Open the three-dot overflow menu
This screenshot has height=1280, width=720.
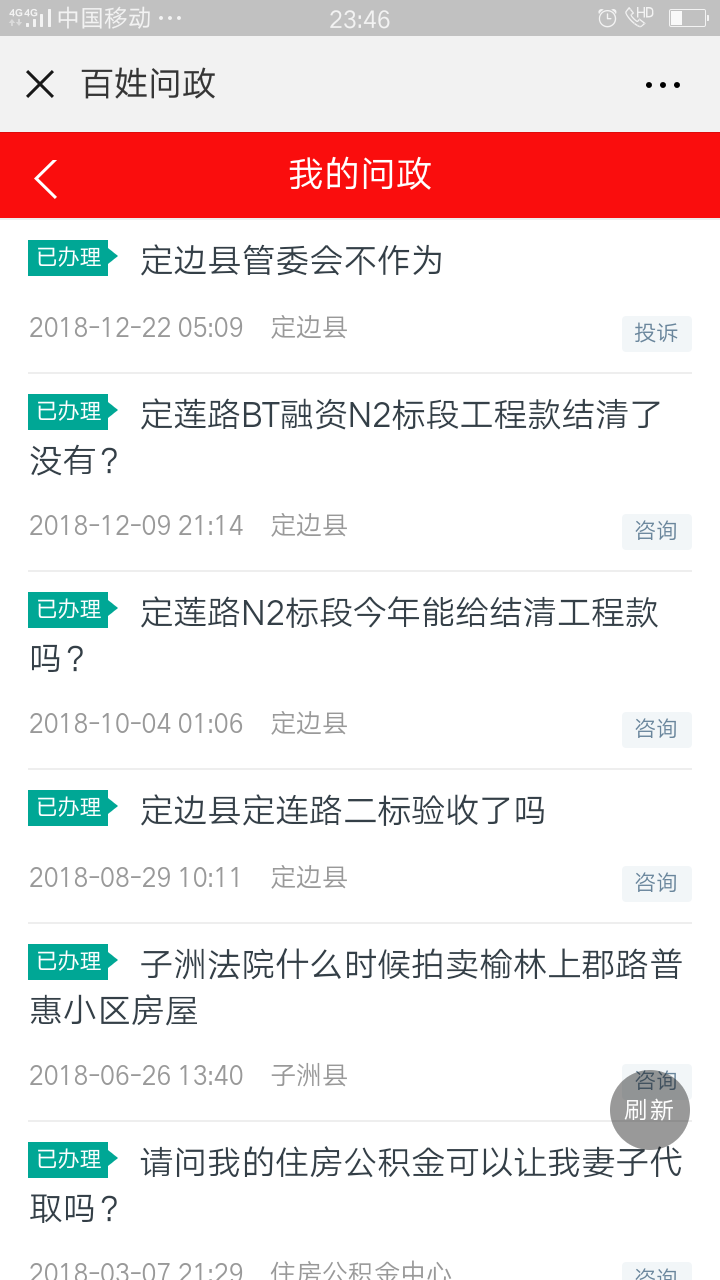pyautogui.click(x=663, y=85)
